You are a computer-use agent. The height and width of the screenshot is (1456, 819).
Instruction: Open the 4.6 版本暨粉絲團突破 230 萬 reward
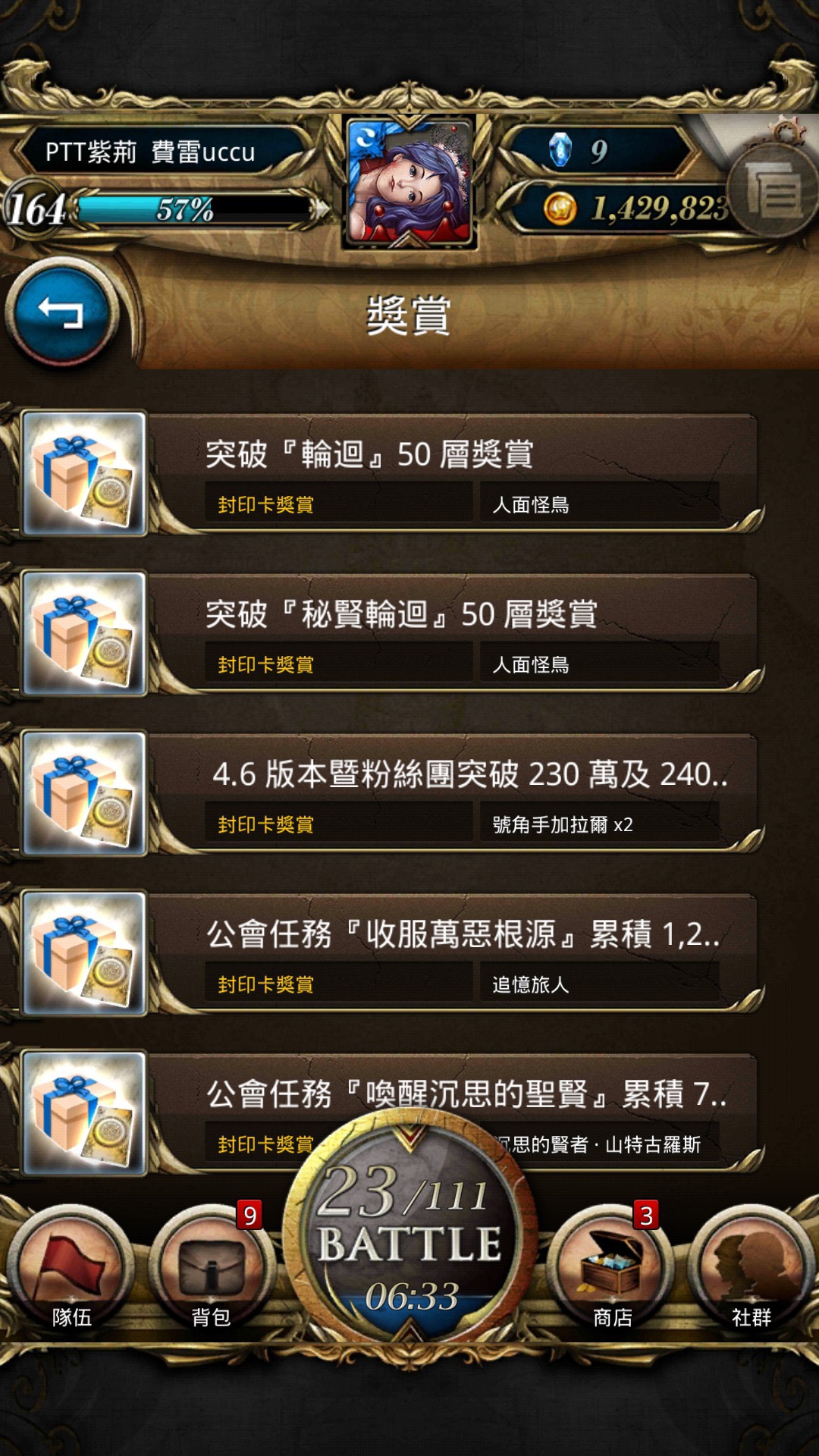click(x=391, y=793)
